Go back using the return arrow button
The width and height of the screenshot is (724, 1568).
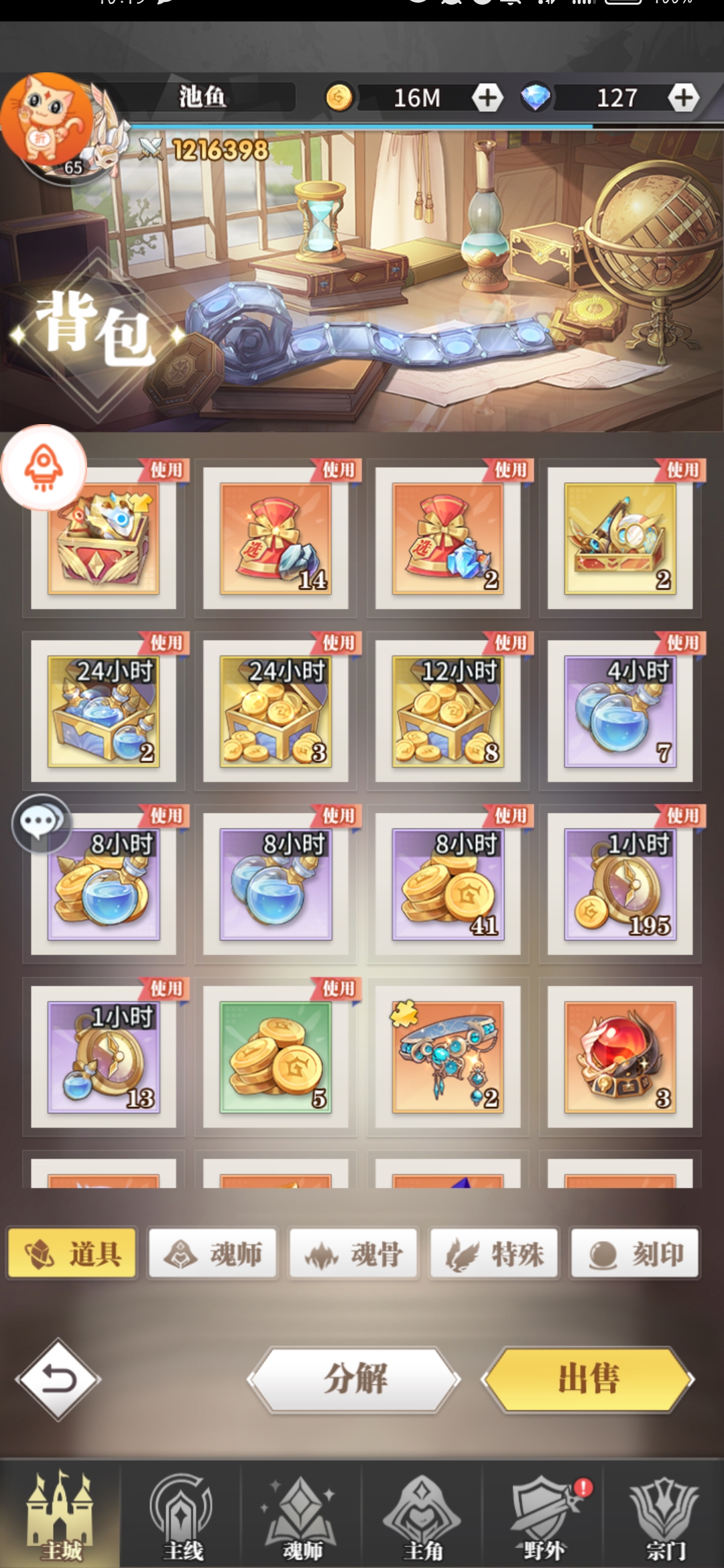point(59,1378)
